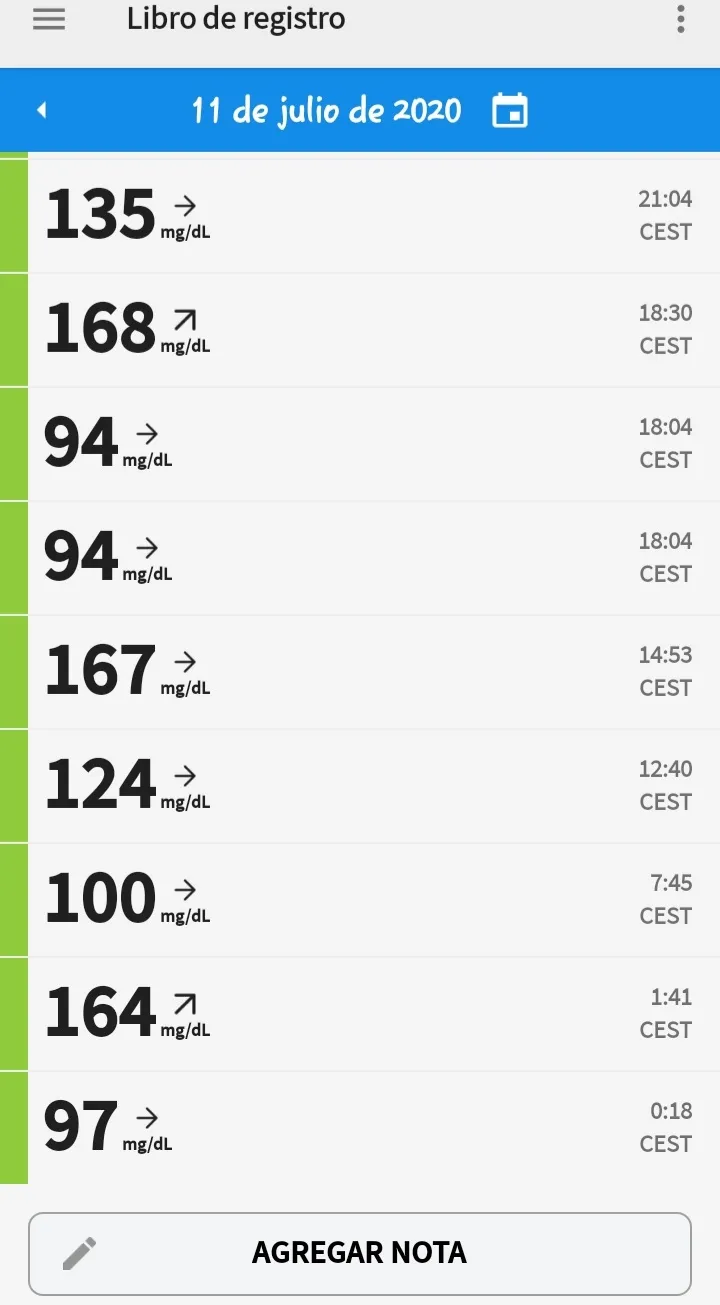Open the navigation drawer menu
The height and width of the screenshot is (1305, 720).
pyautogui.click(x=49, y=19)
